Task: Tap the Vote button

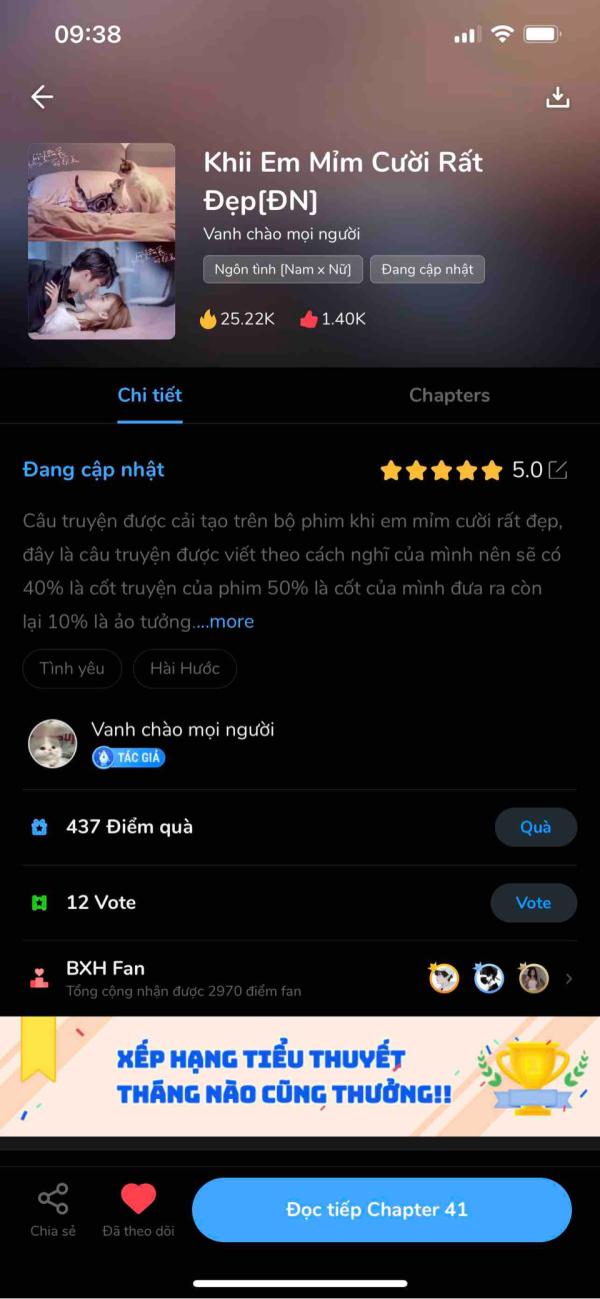Action: coord(533,903)
